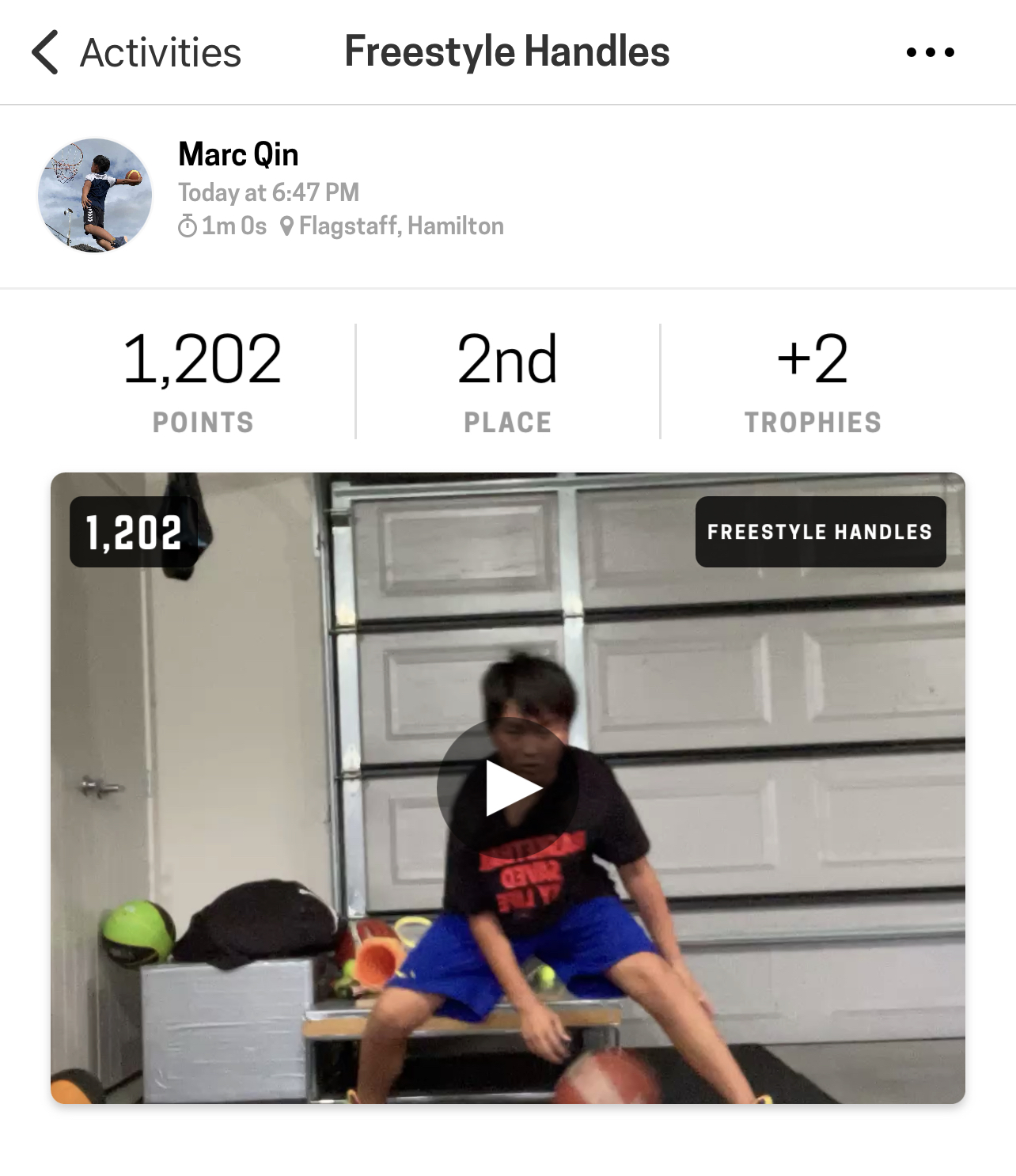The width and height of the screenshot is (1016, 1176).
Task: View Marc Qin's profile via name
Action: (238, 154)
